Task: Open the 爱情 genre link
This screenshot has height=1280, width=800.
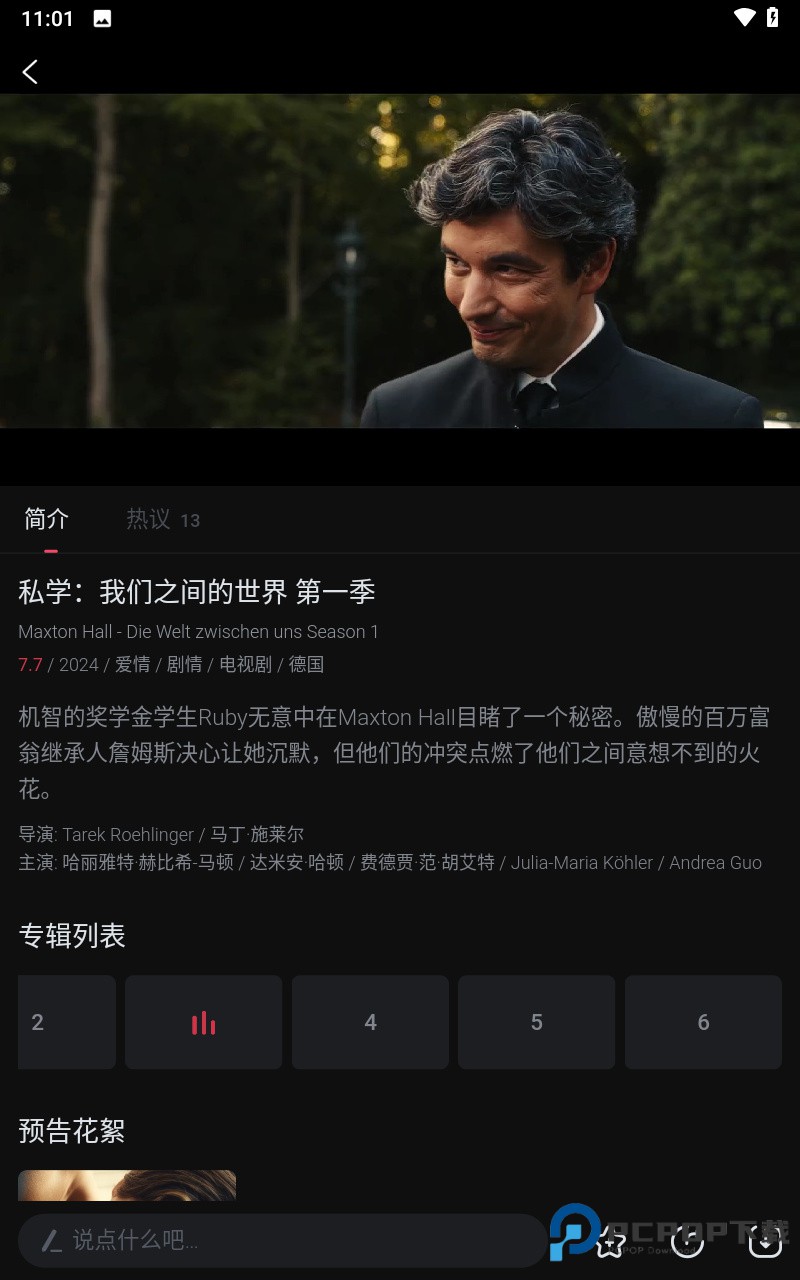Action: pos(133,664)
